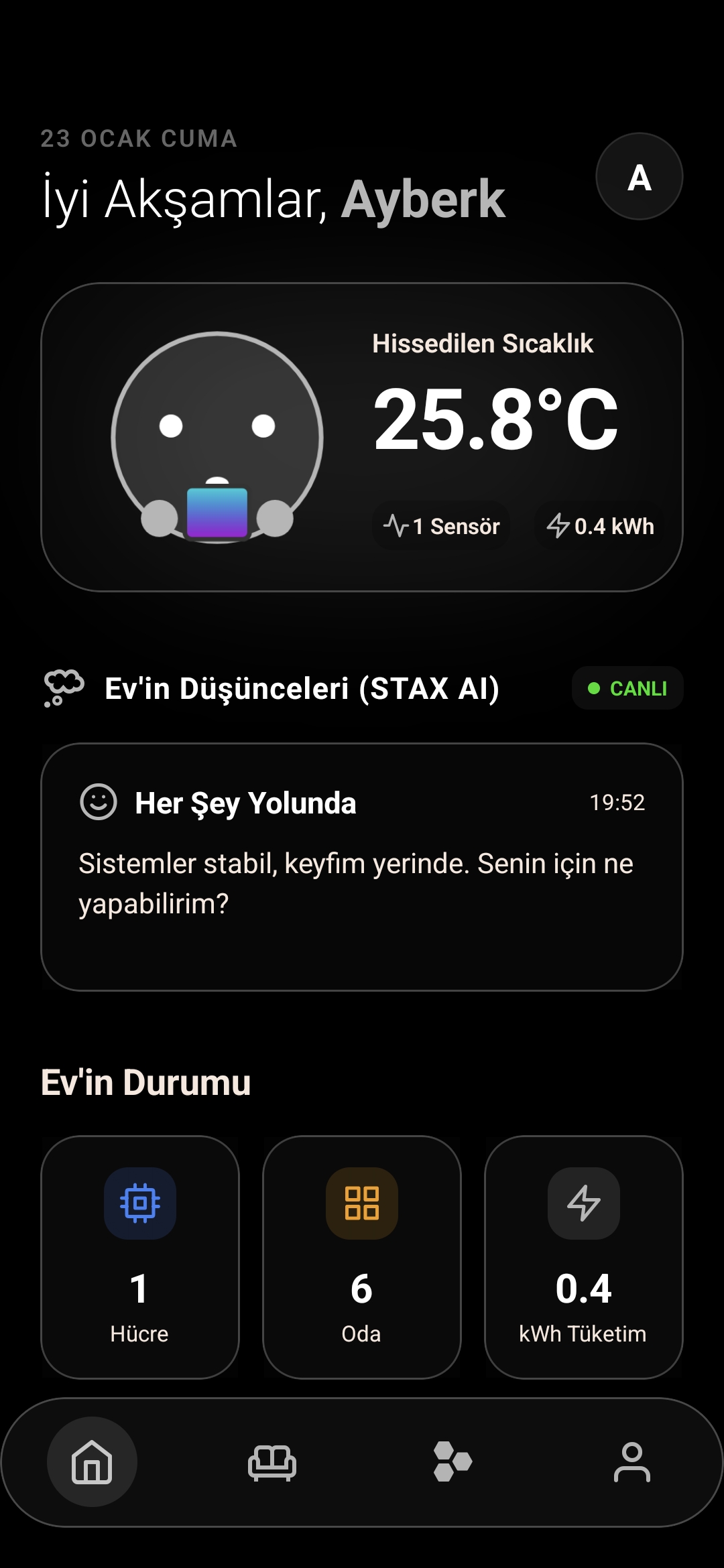The height and width of the screenshot is (1568, 724).
Task: Expand the Ev'in Durumu section
Action: click(145, 1080)
